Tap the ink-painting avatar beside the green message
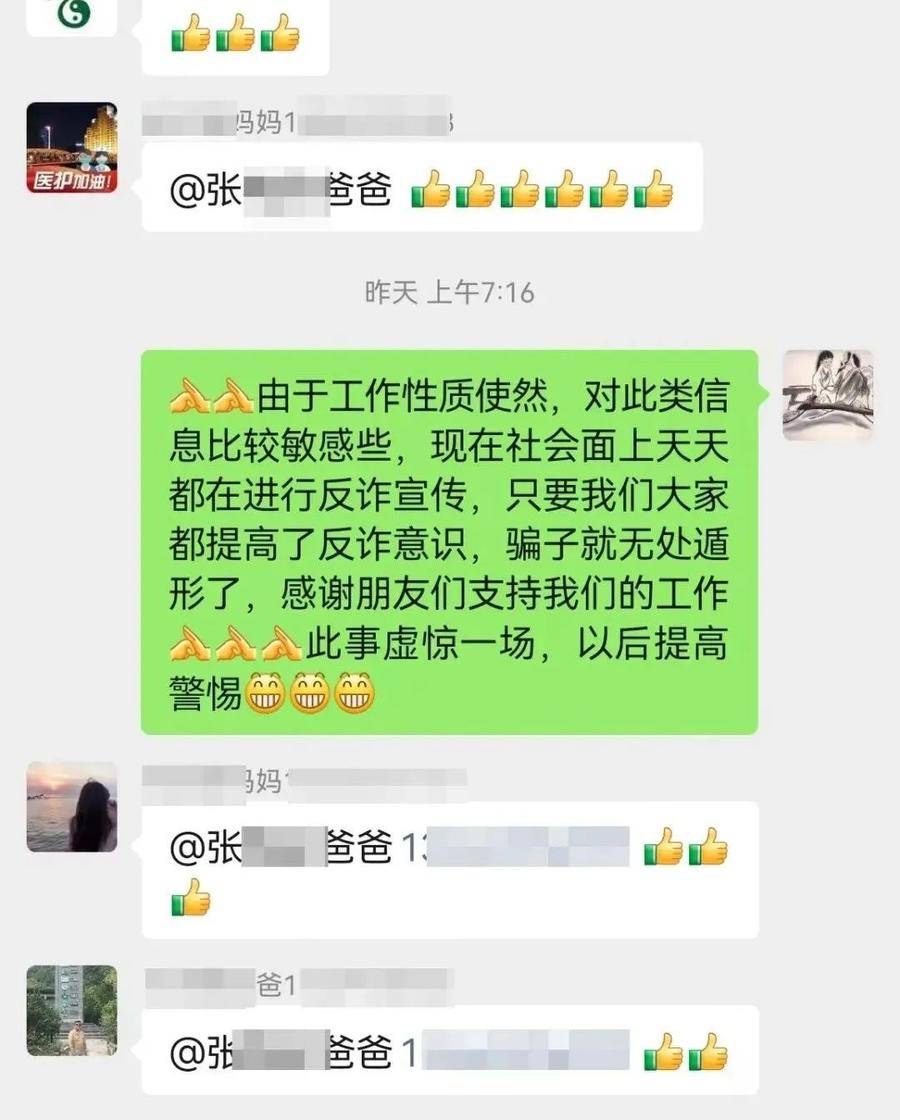This screenshot has width=900, height=1120. pyautogui.click(x=828, y=395)
